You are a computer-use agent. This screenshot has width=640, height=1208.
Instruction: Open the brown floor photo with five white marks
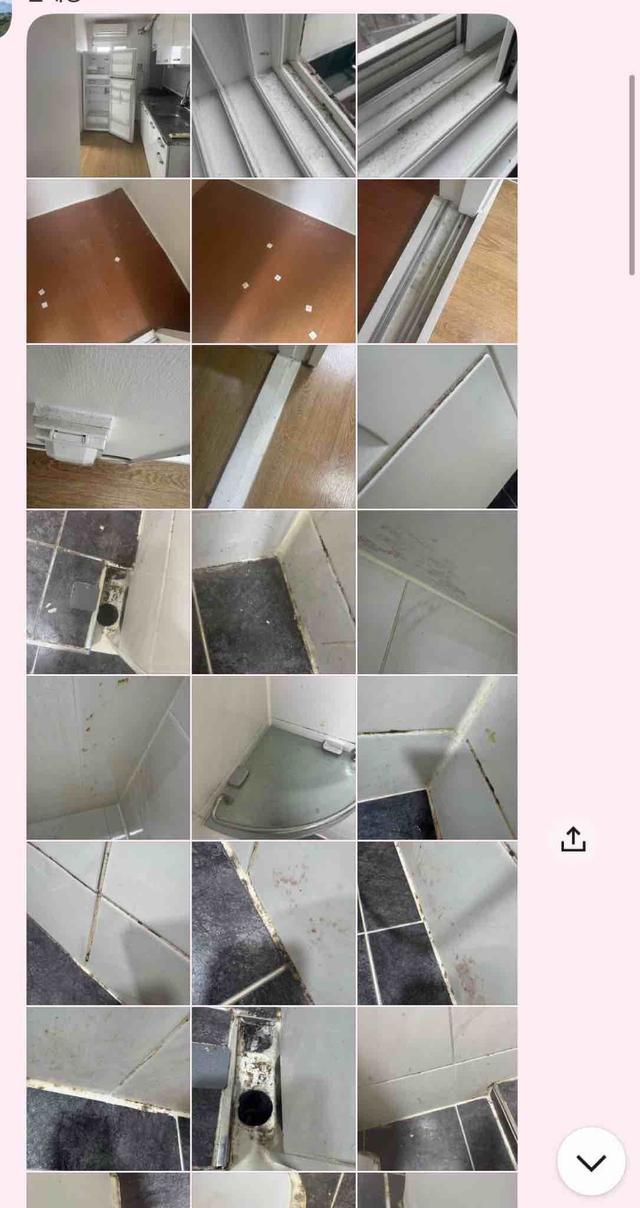point(273,261)
